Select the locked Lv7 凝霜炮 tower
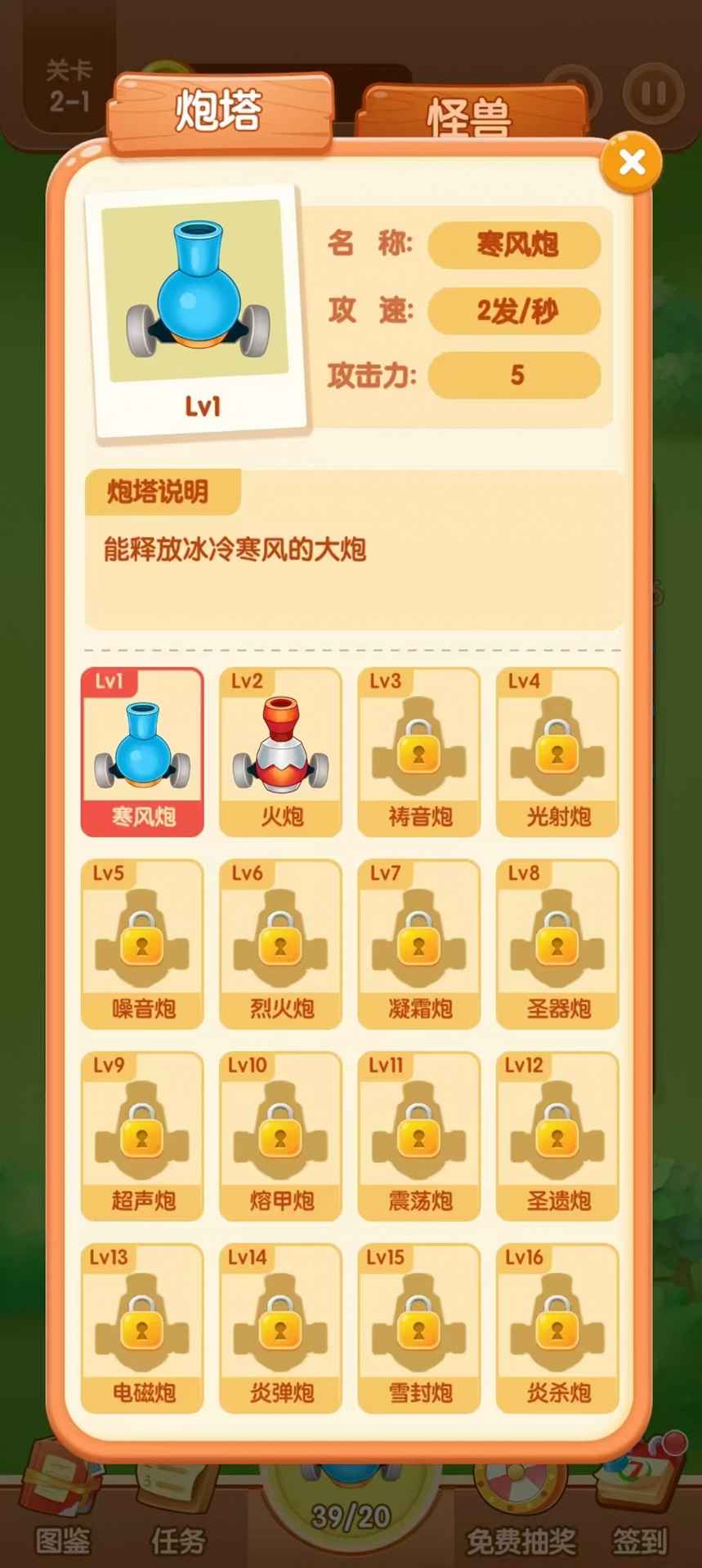 click(x=418, y=939)
